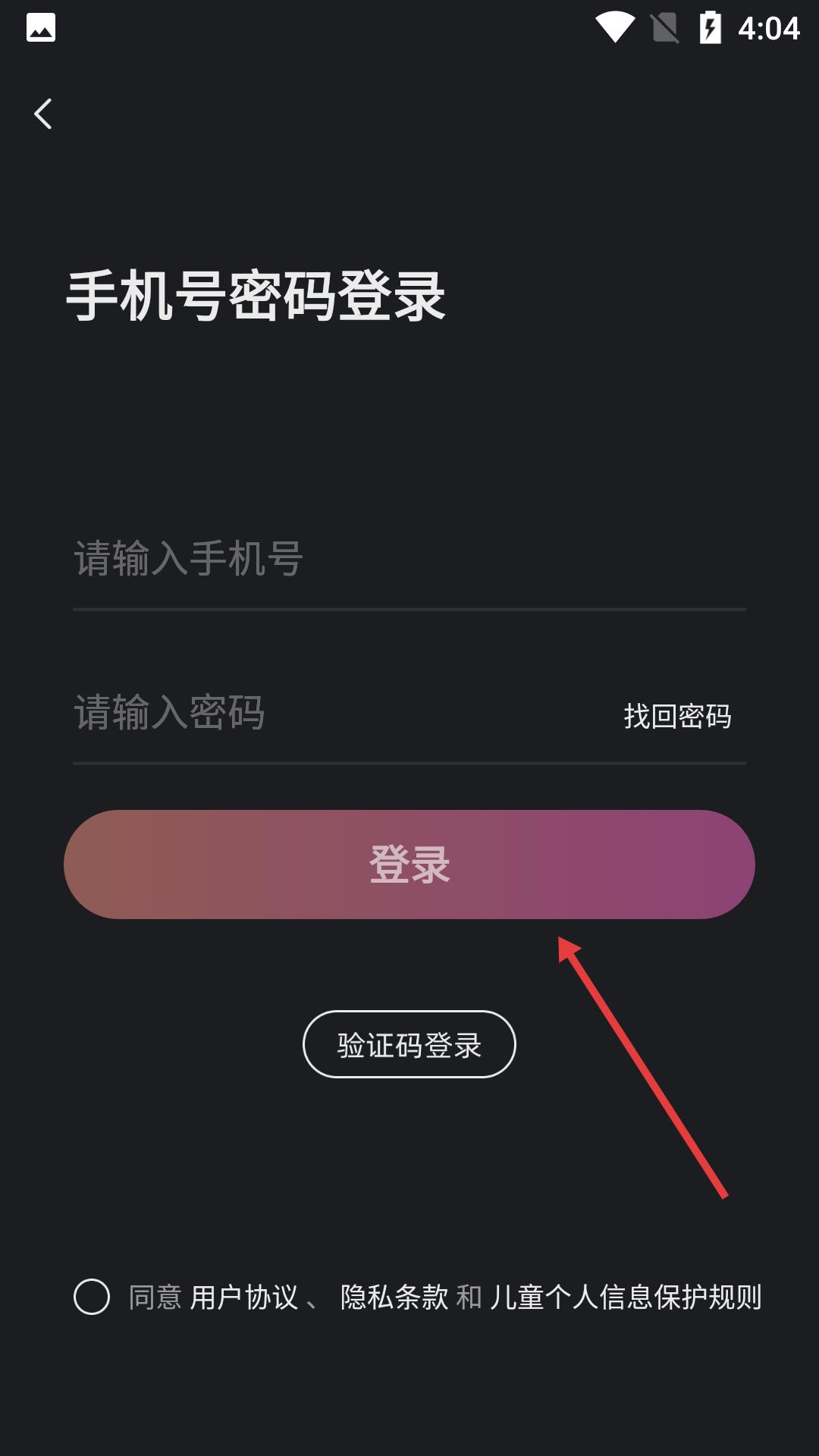The width and height of the screenshot is (819, 1456).
Task: Check the agreement consent circle
Action: 92,1297
